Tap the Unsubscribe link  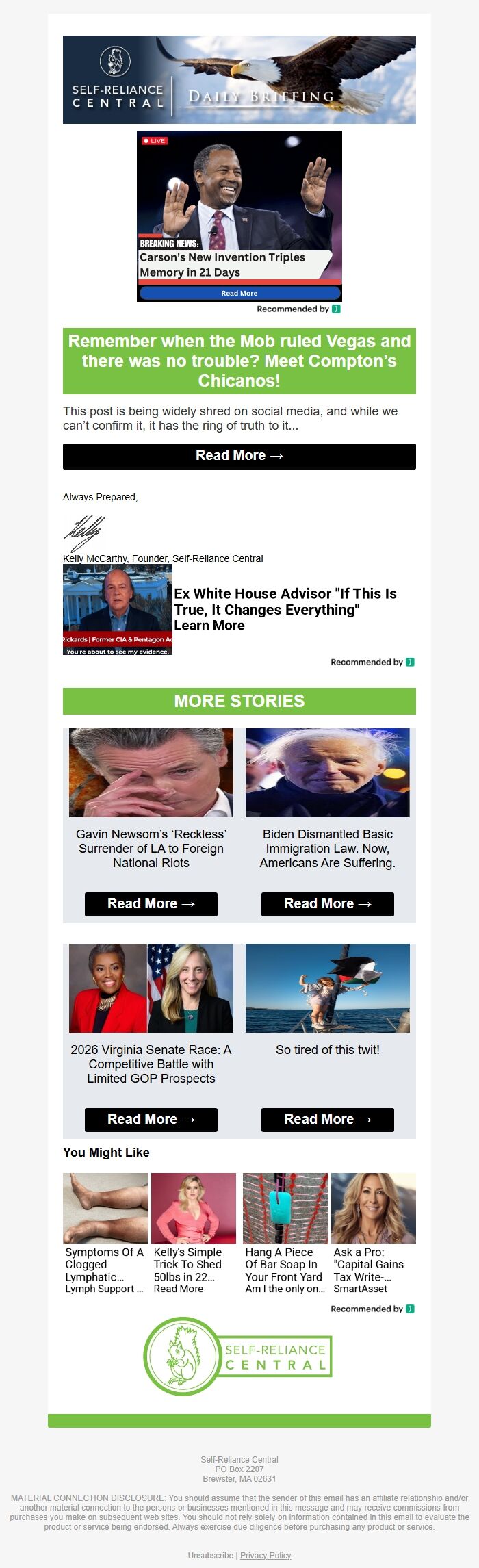click(210, 1556)
